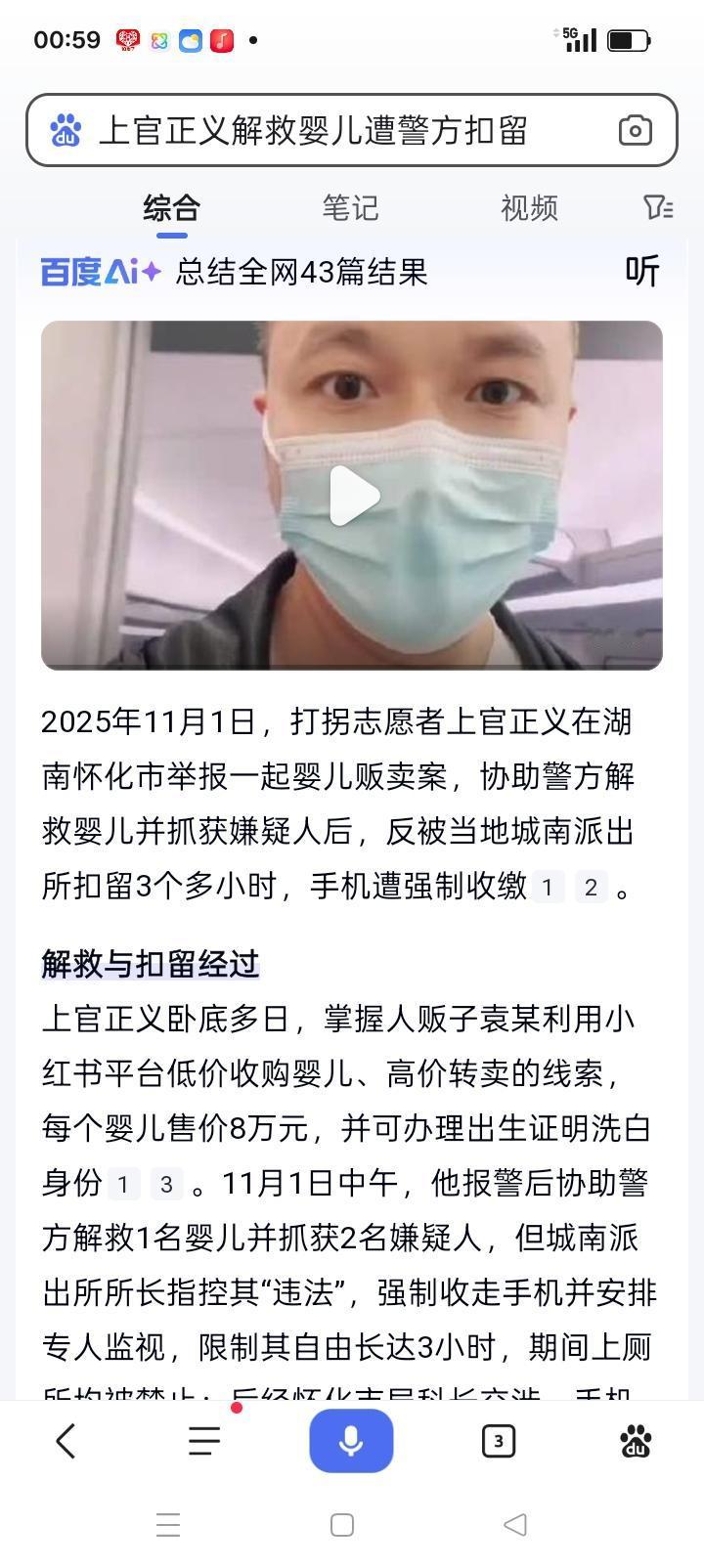Go back using the back arrow
This screenshot has width=704, height=1568.
coord(65,1440)
